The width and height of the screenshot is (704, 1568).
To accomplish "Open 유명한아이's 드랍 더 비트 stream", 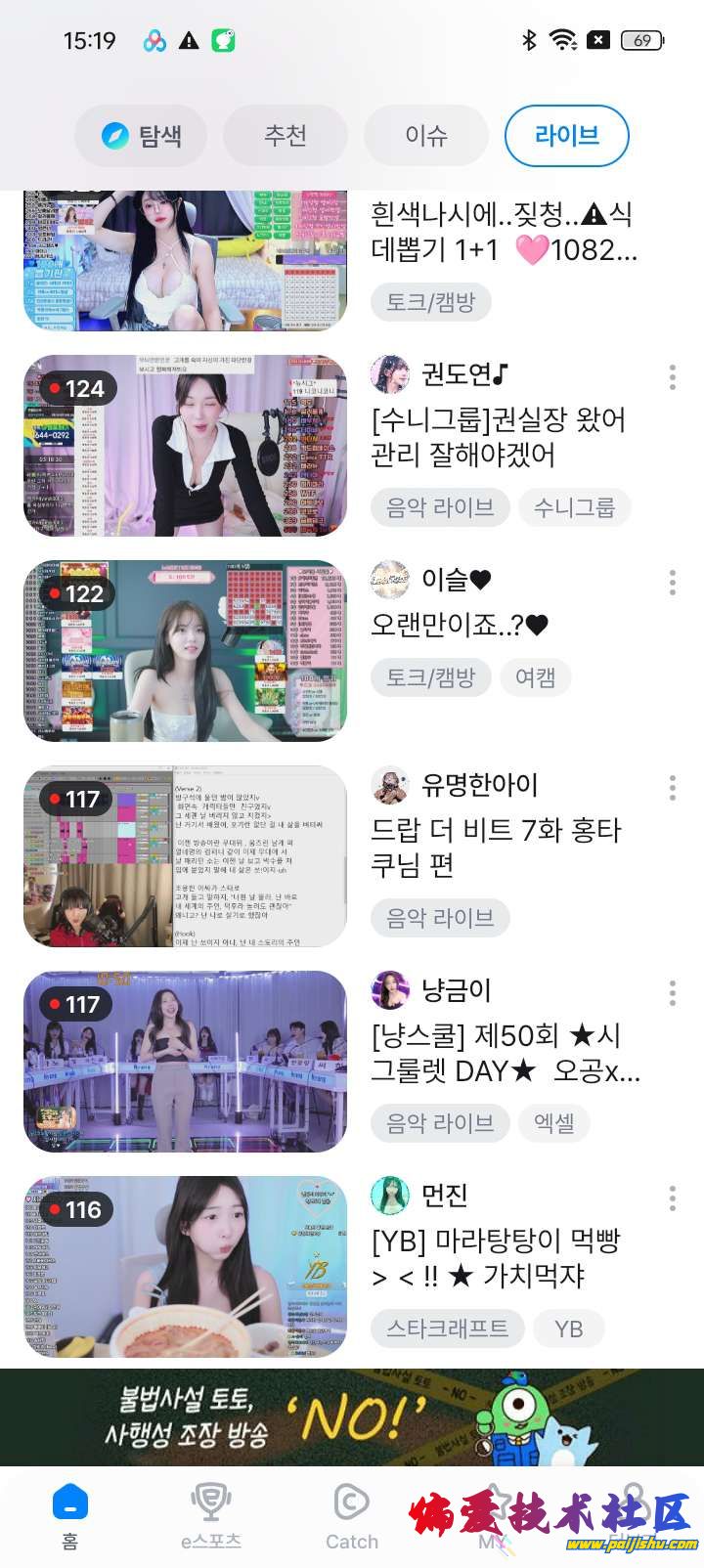I will (185, 856).
